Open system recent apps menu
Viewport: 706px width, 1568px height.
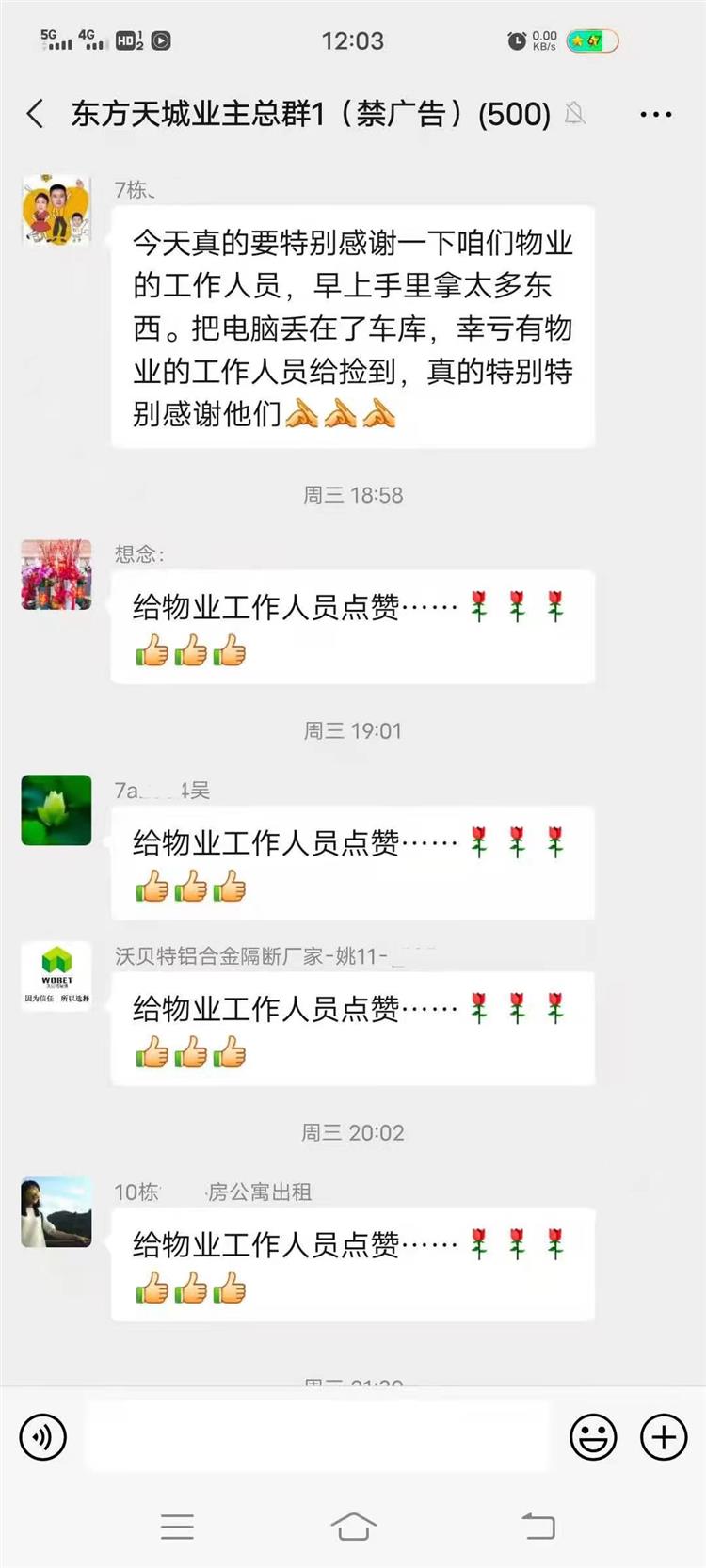(177, 1526)
